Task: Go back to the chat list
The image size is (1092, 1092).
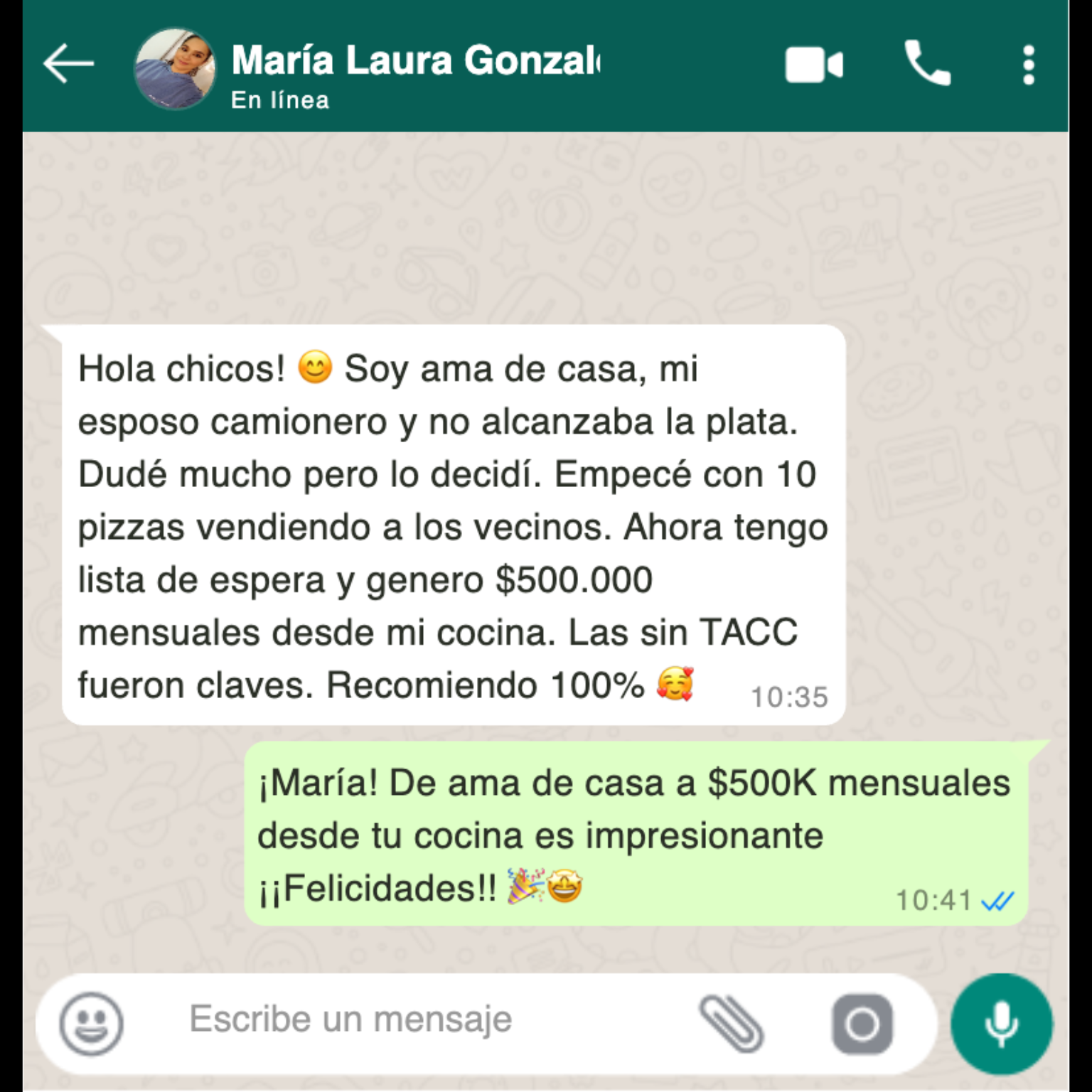Action: [68, 64]
